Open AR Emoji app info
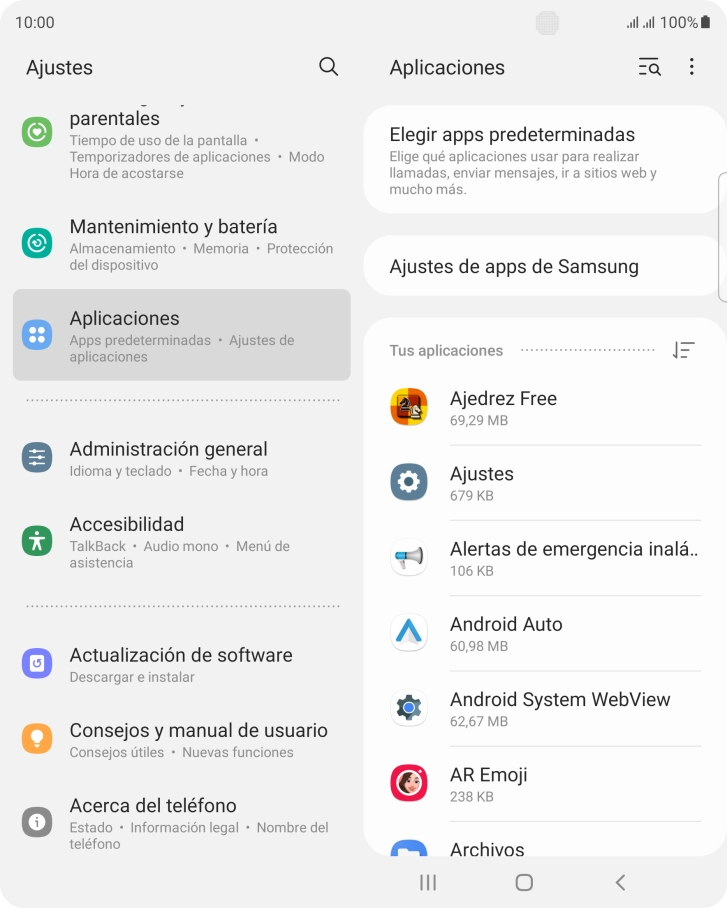Image resolution: width=727 pixels, height=908 pixels. [545, 783]
